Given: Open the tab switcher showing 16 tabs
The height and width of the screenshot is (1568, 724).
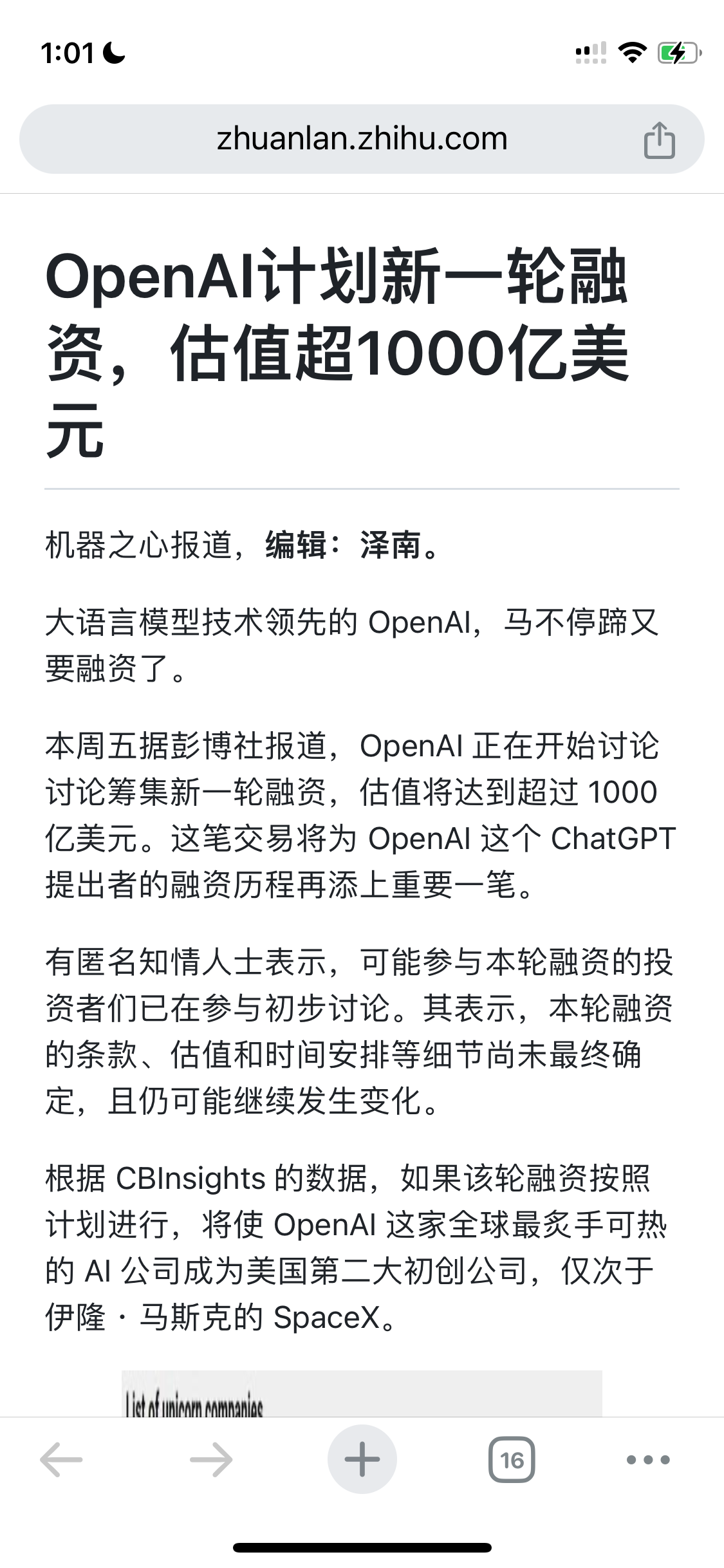Looking at the screenshot, I should tap(512, 1459).
